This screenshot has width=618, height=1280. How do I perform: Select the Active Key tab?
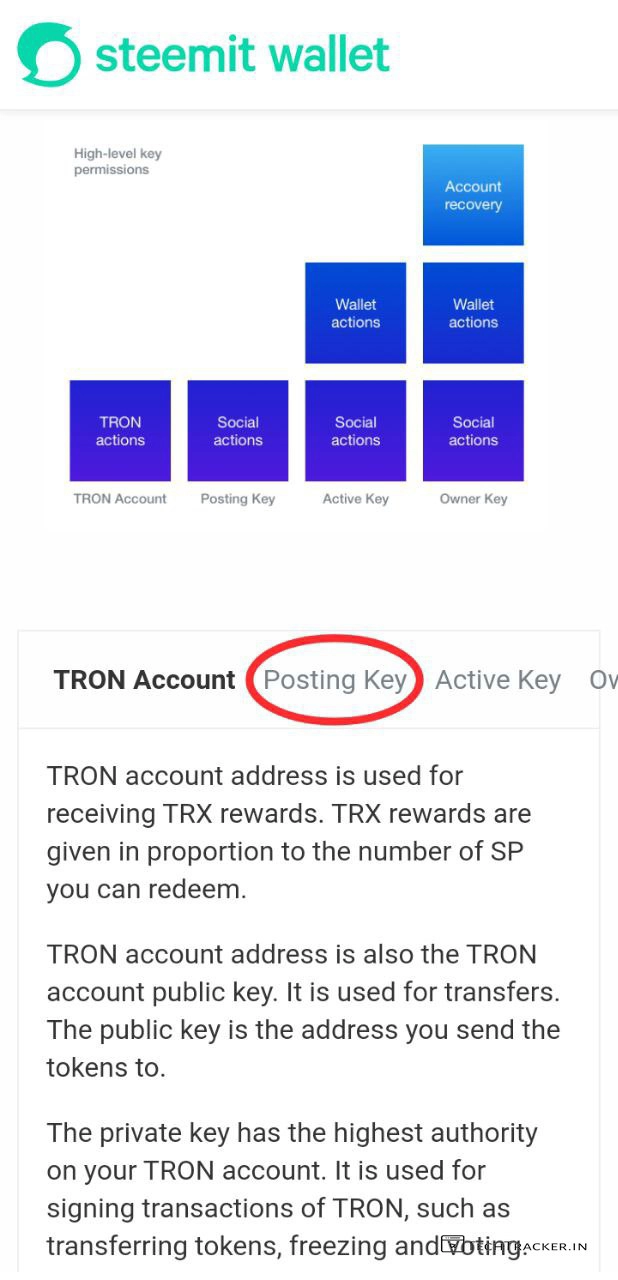tap(497, 680)
